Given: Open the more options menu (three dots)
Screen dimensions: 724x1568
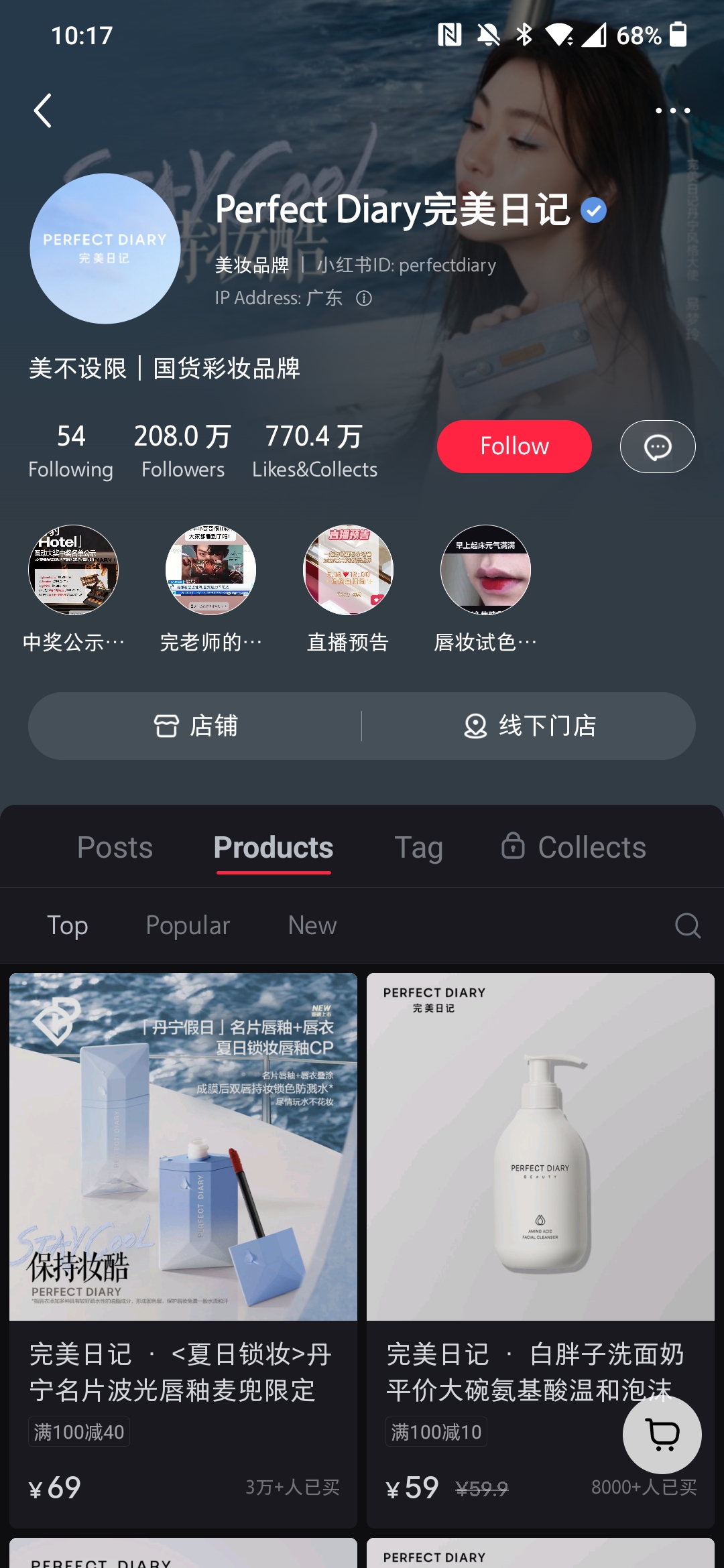Looking at the screenshot, I should click(674, 110).
